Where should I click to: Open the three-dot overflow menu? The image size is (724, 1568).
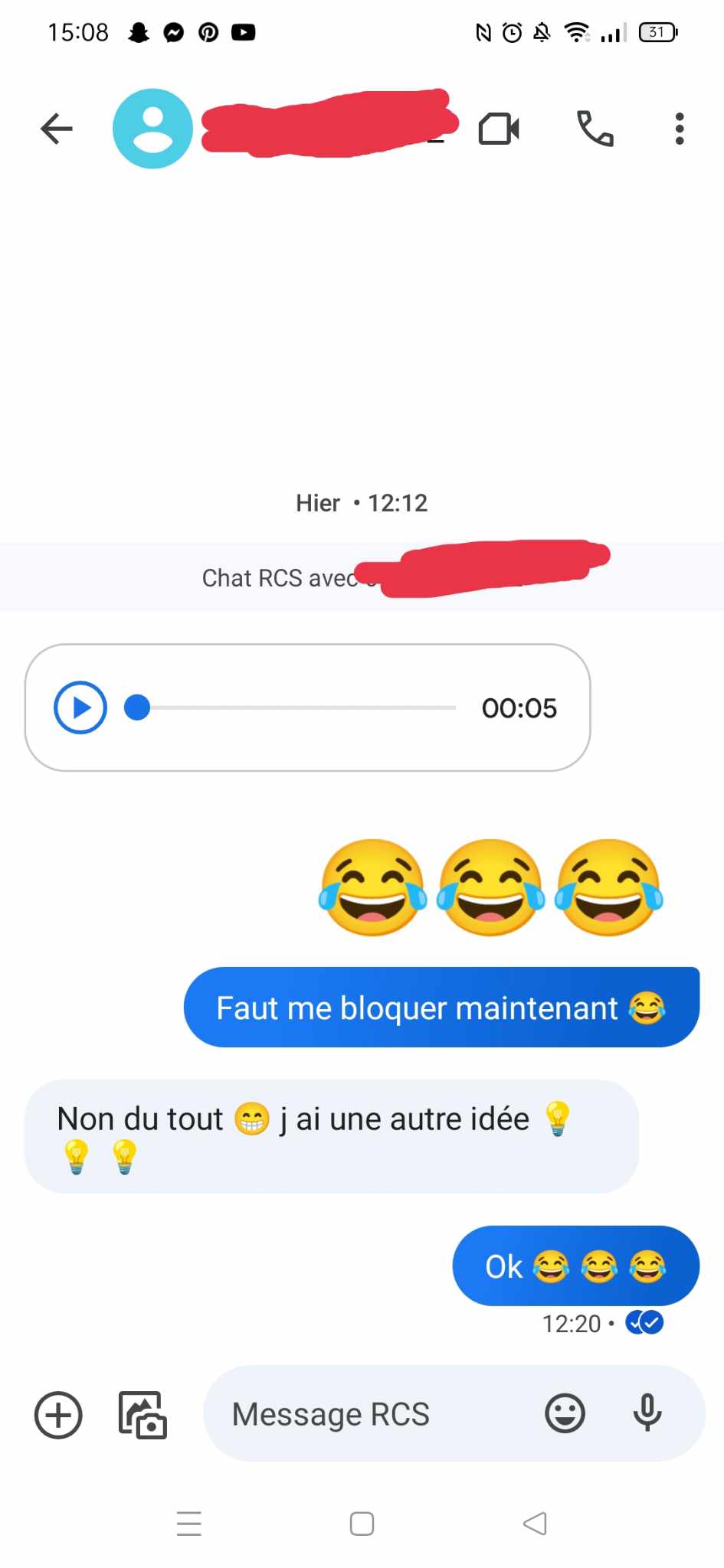679,129
